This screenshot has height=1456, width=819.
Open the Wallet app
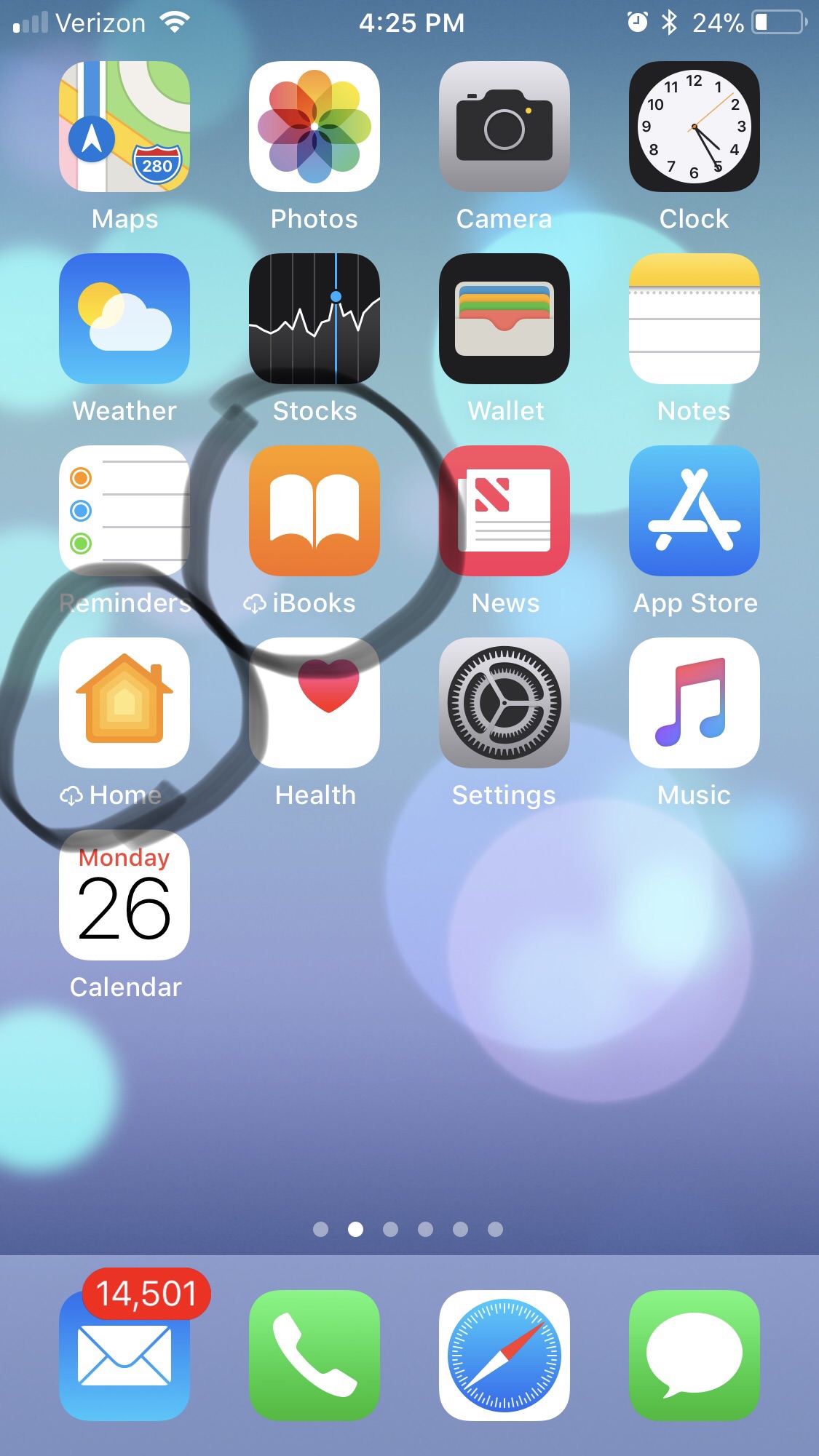click(505, 319)
